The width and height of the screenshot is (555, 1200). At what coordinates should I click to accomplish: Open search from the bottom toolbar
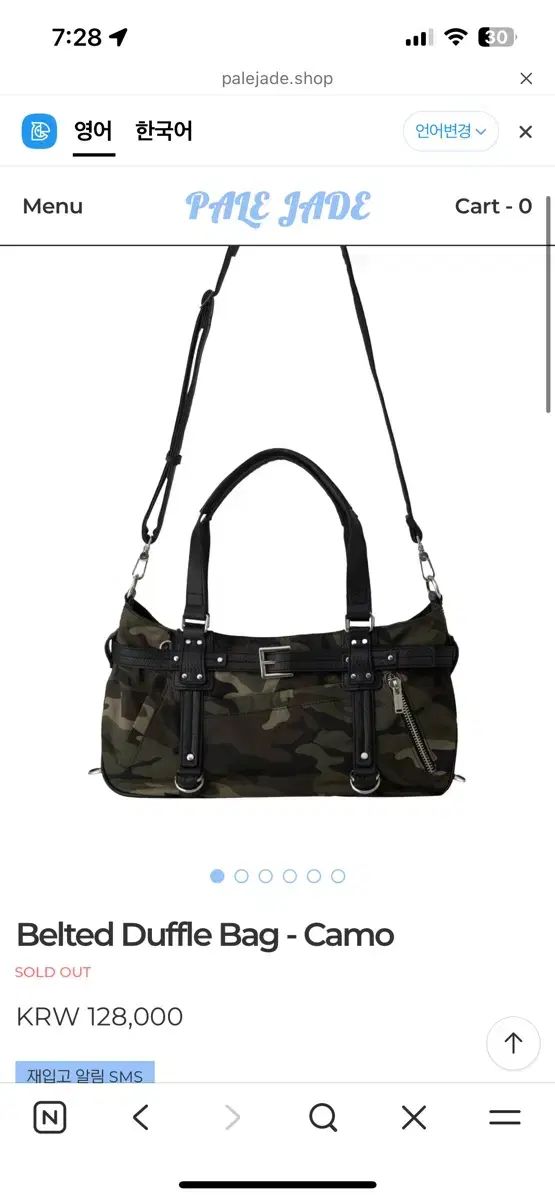[x=323, y=1118]
